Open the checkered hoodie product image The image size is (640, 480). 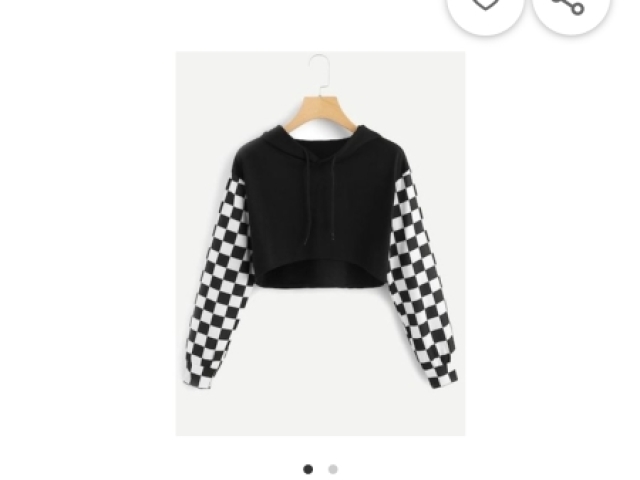320,244
